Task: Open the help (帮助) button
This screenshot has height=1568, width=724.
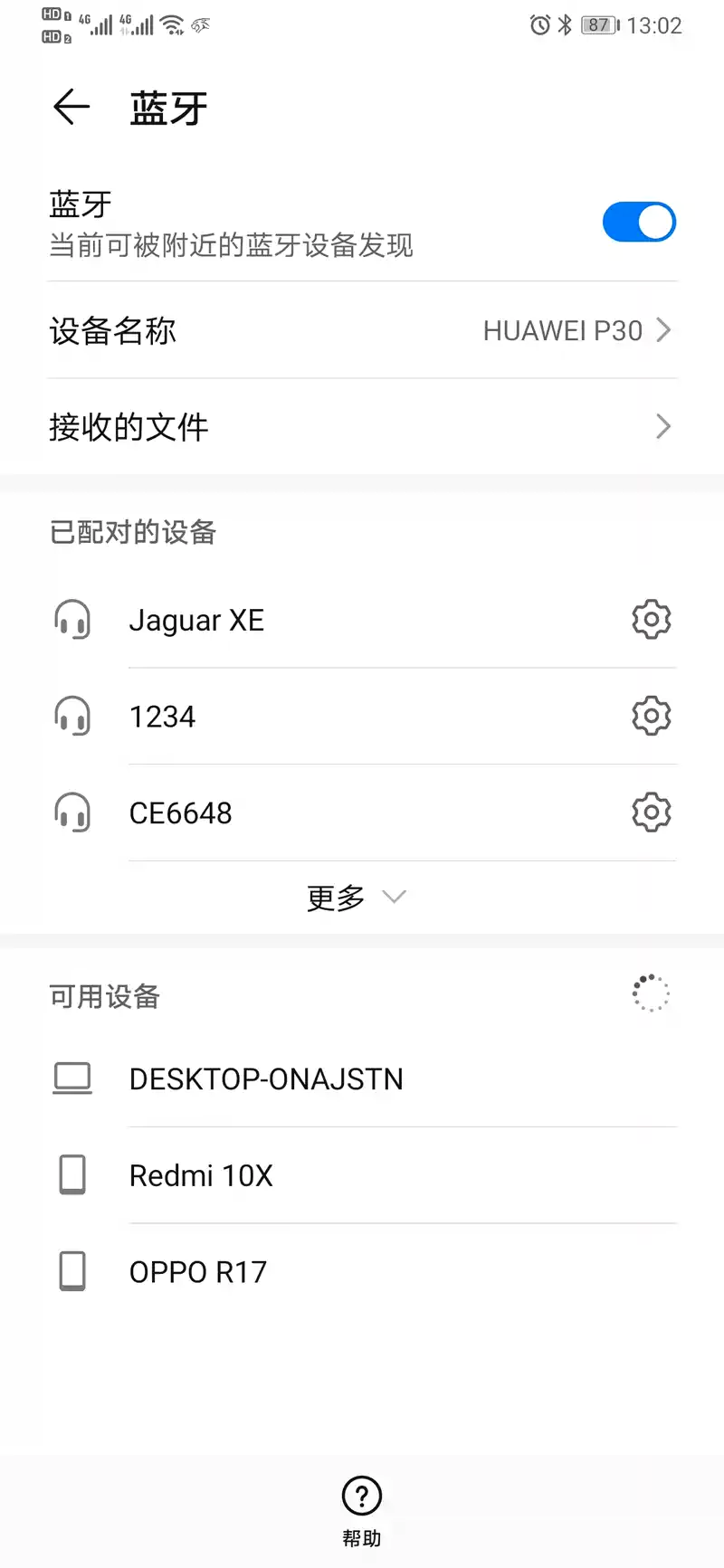Action: 362,1511
